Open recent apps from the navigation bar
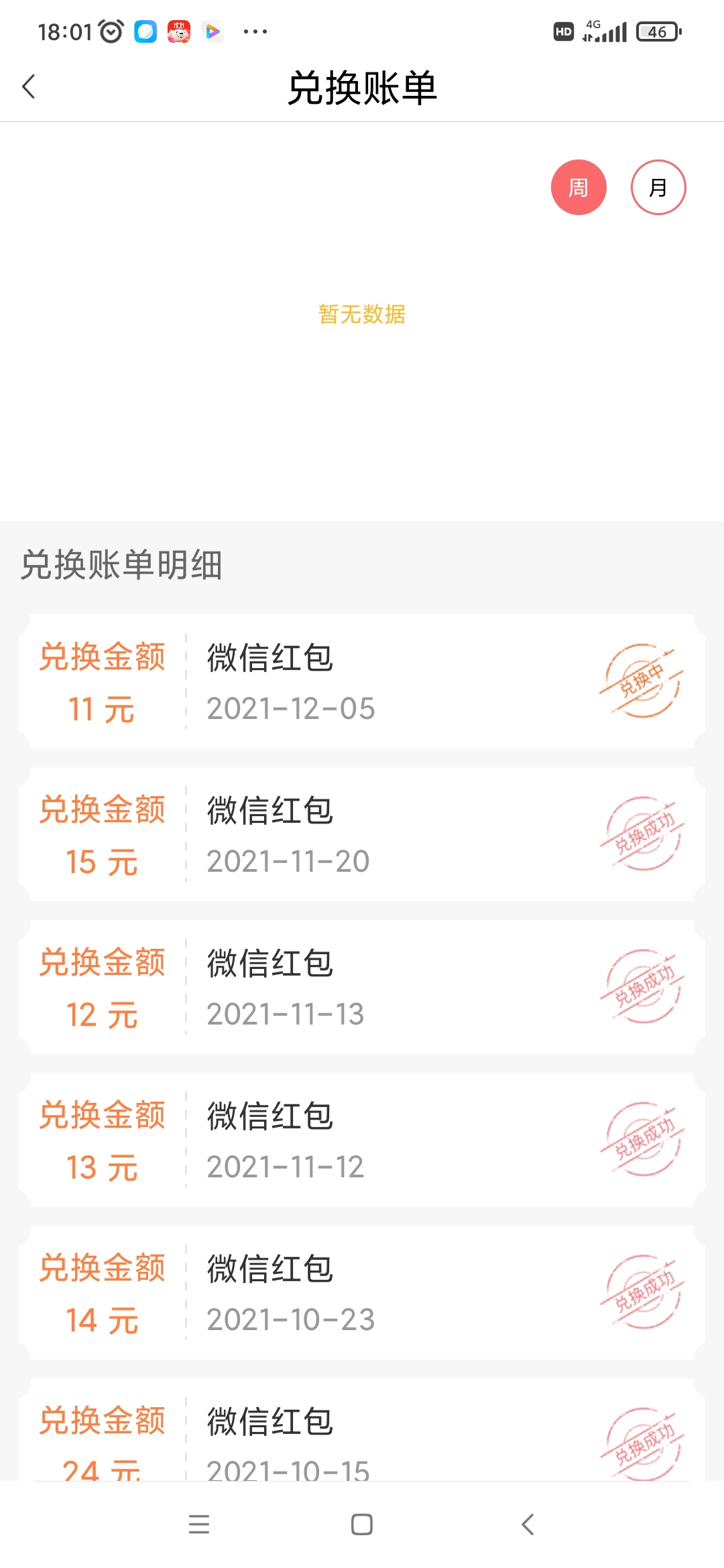The width and height of the screenshot is (724, 1568). point(199,1524)
